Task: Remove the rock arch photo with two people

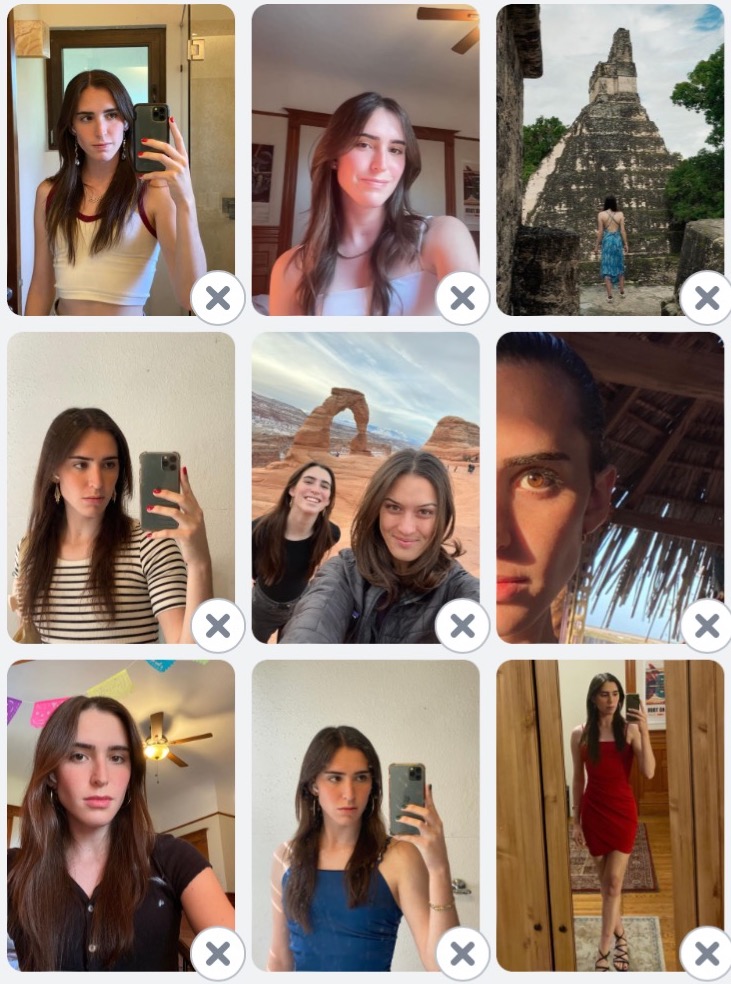Action: 462,626
